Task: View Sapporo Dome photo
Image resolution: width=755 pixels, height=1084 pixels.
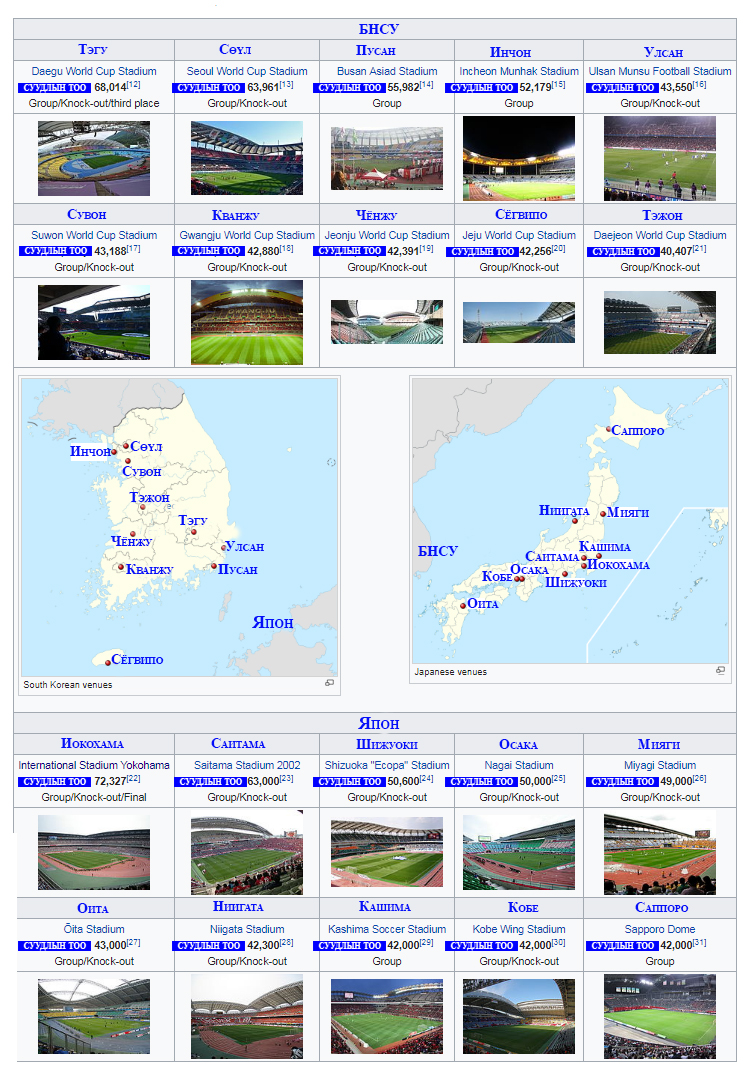Action: 660,1016
